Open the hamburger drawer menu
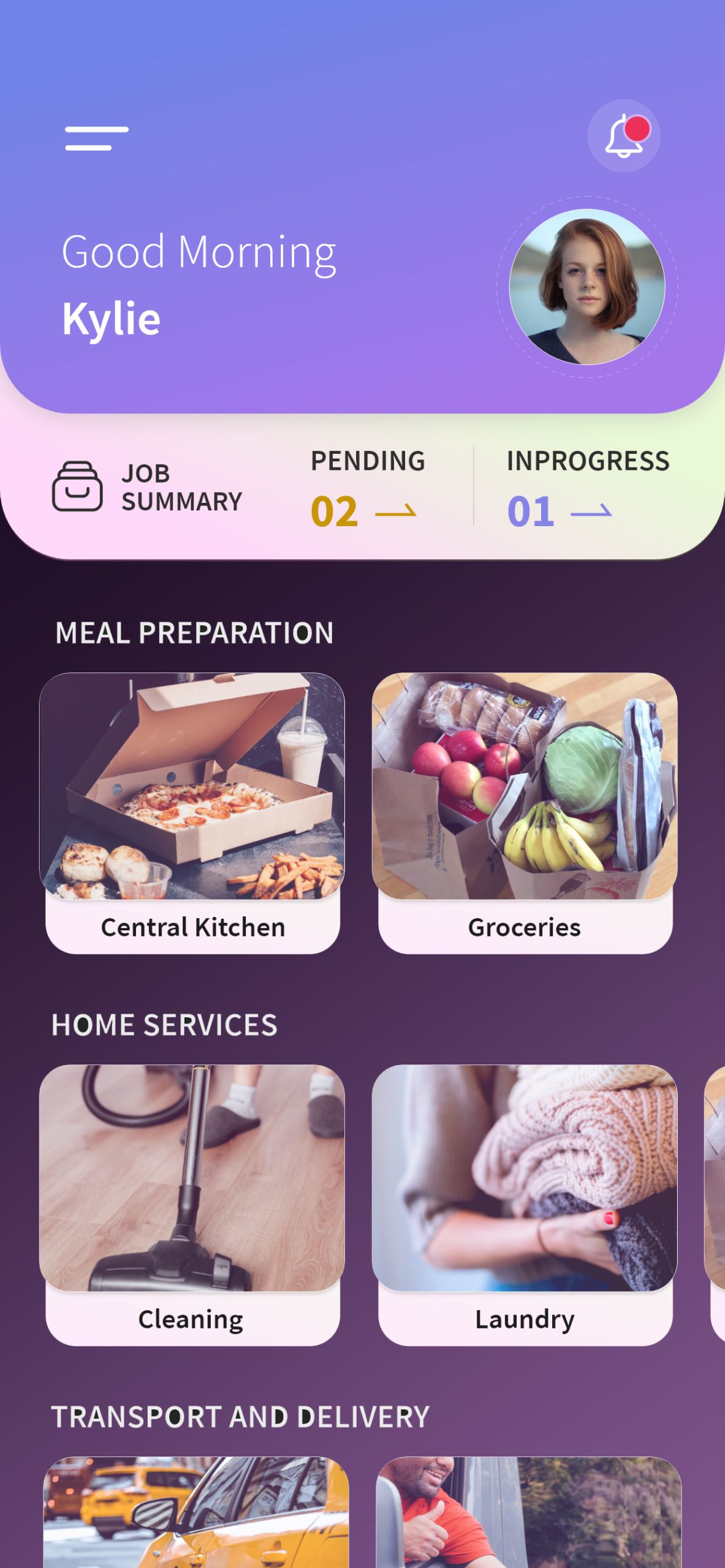 tap(97, 138)
